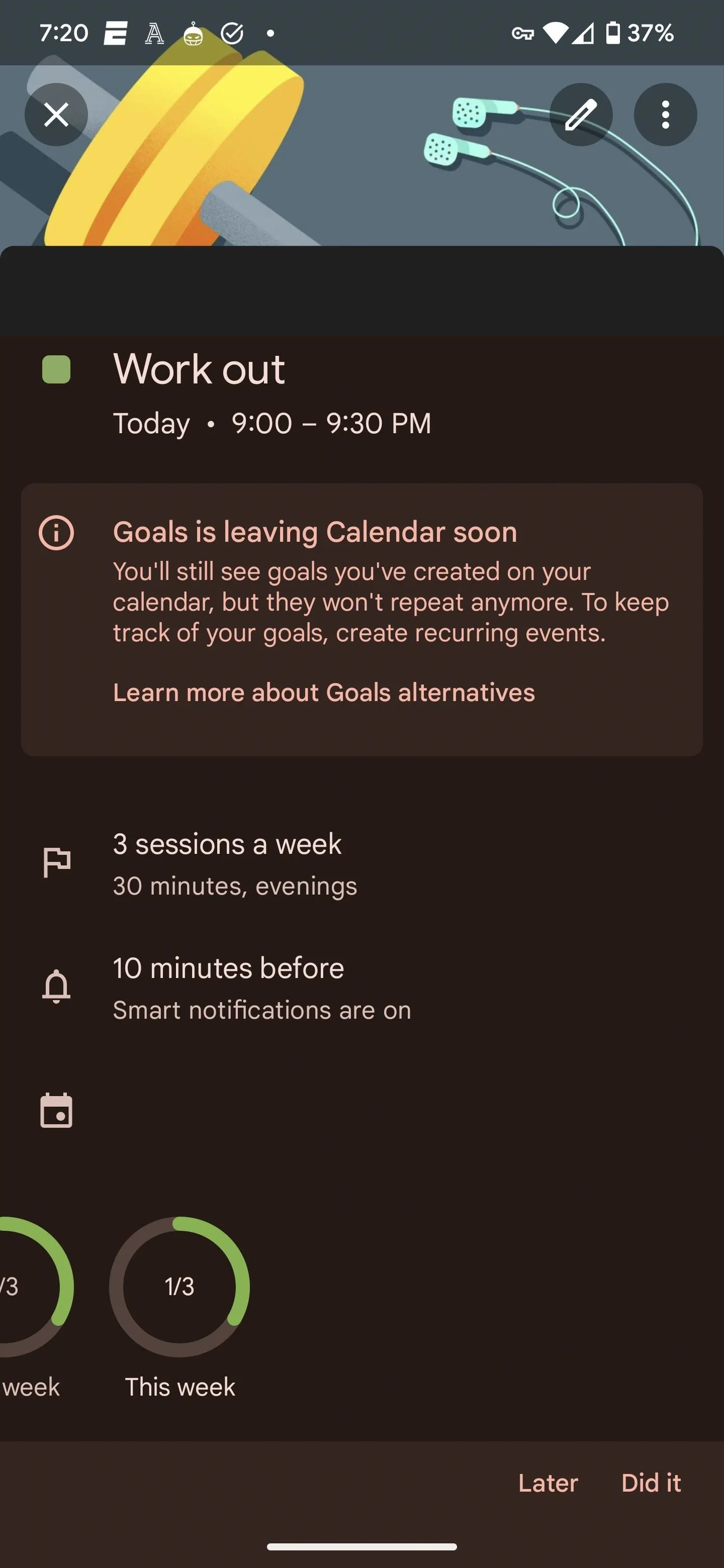Postpone the session with Later
The image size is (724, 1568).
coord(548,1483)
